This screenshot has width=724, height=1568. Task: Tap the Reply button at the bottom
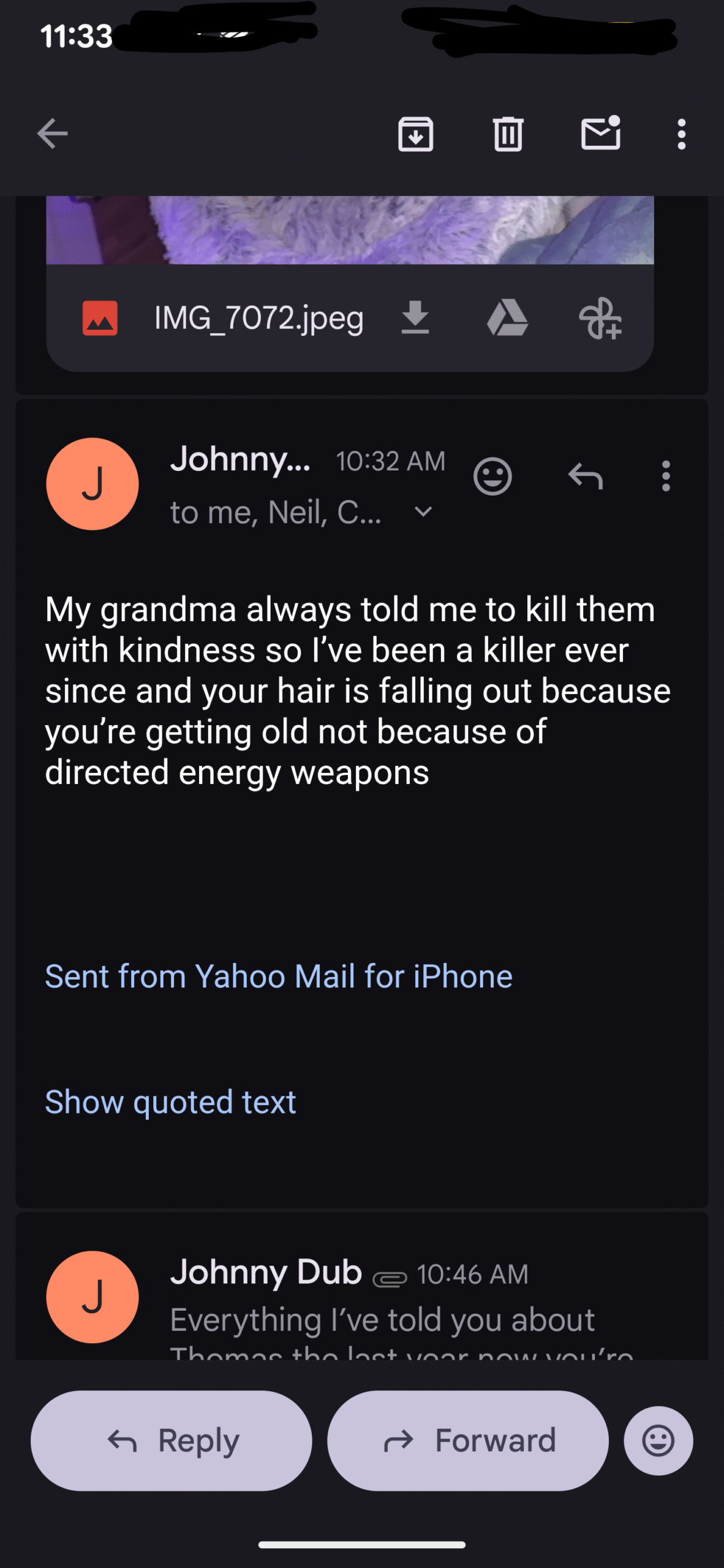pos(172,1441)
